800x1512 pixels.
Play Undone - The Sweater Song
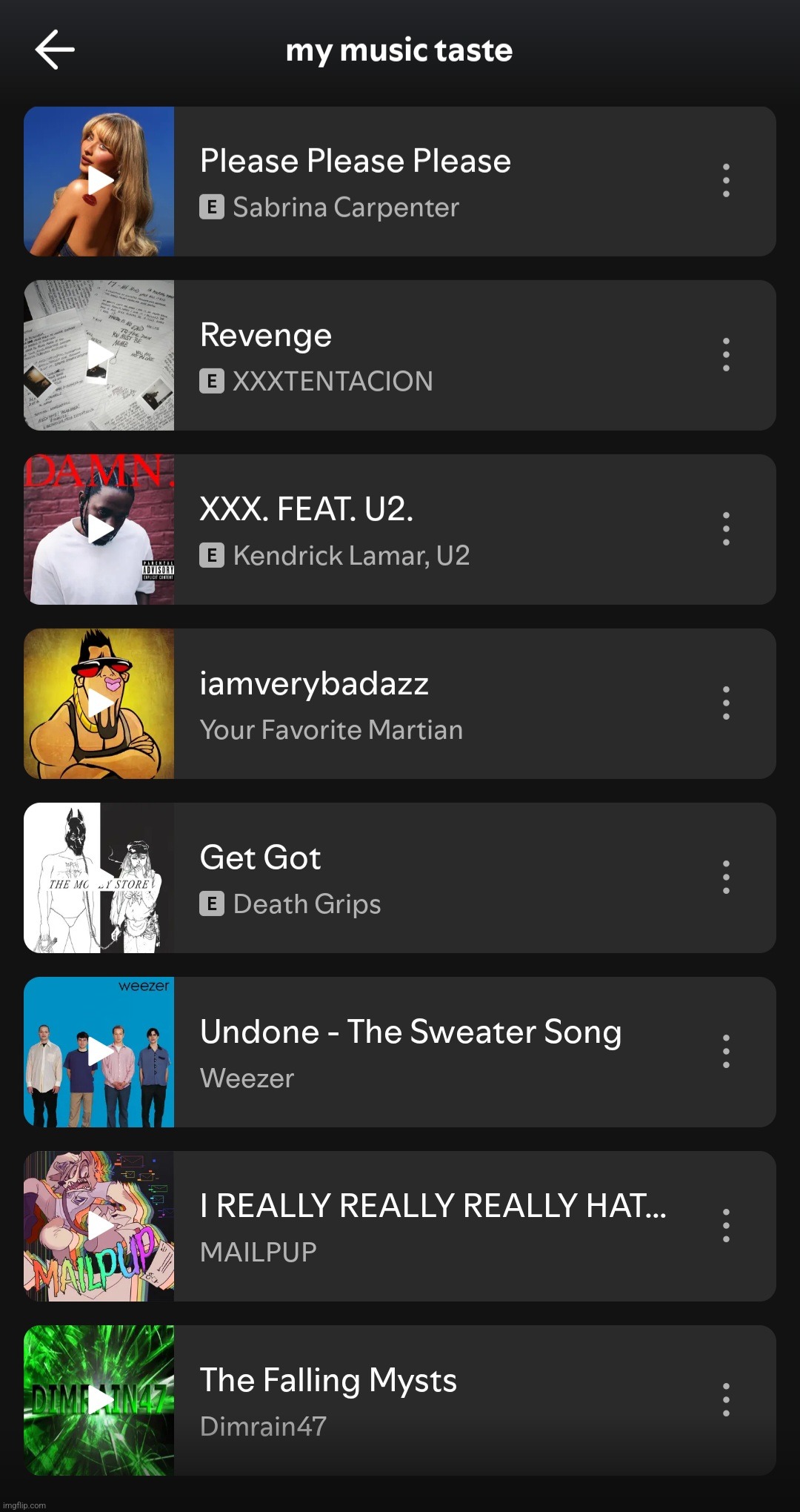[x=99, y=1052]
